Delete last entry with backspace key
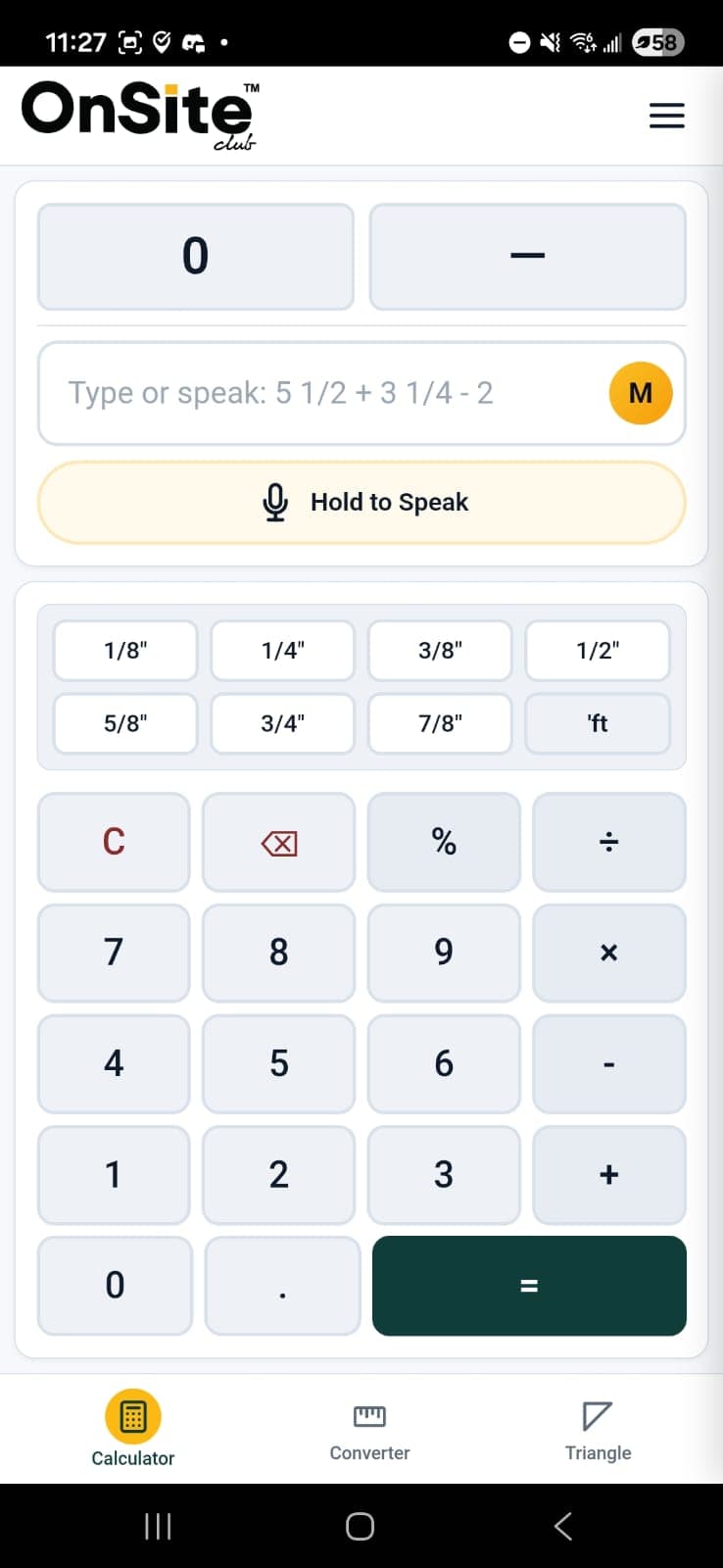Screen dimensions: 723x1568 coord(279,843)
